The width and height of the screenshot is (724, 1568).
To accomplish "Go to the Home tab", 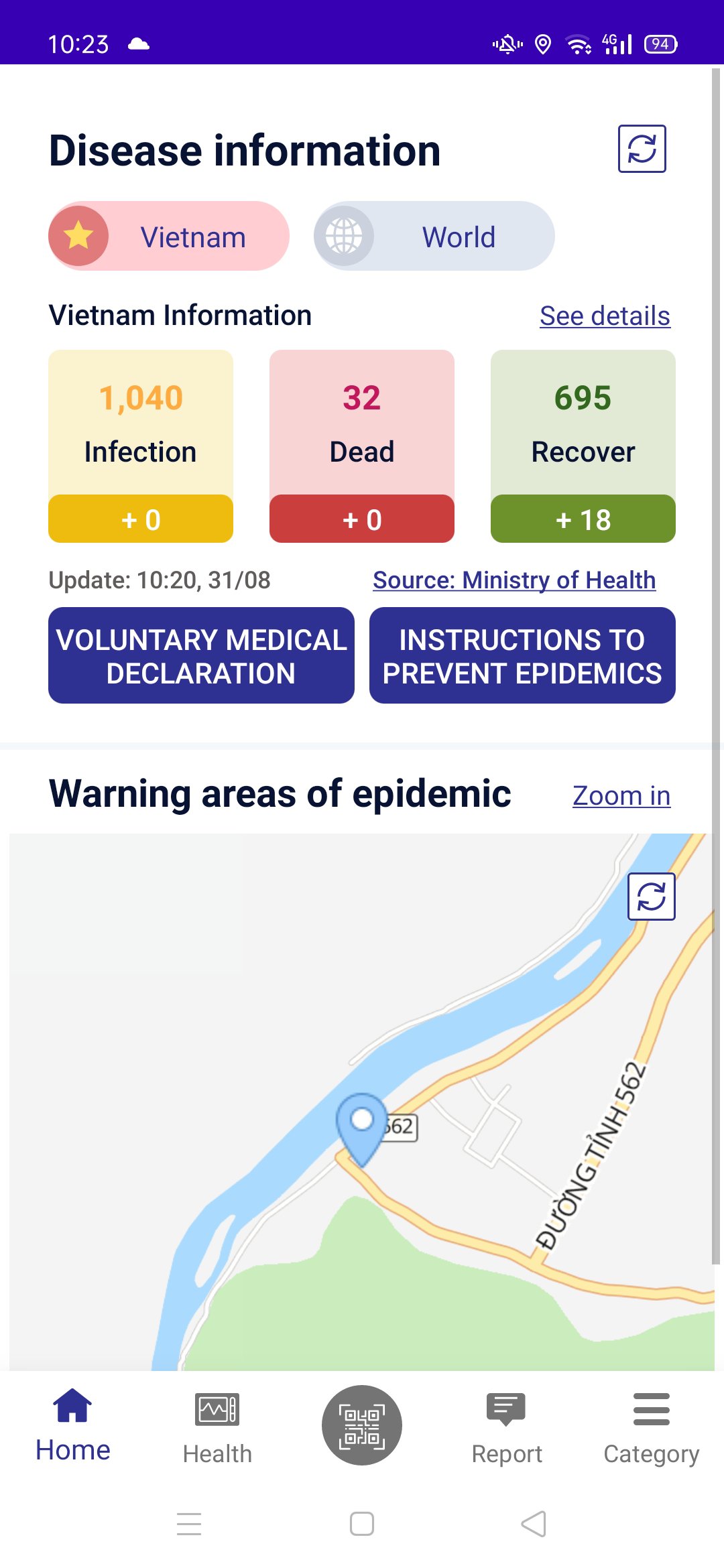I will 72,1425.
